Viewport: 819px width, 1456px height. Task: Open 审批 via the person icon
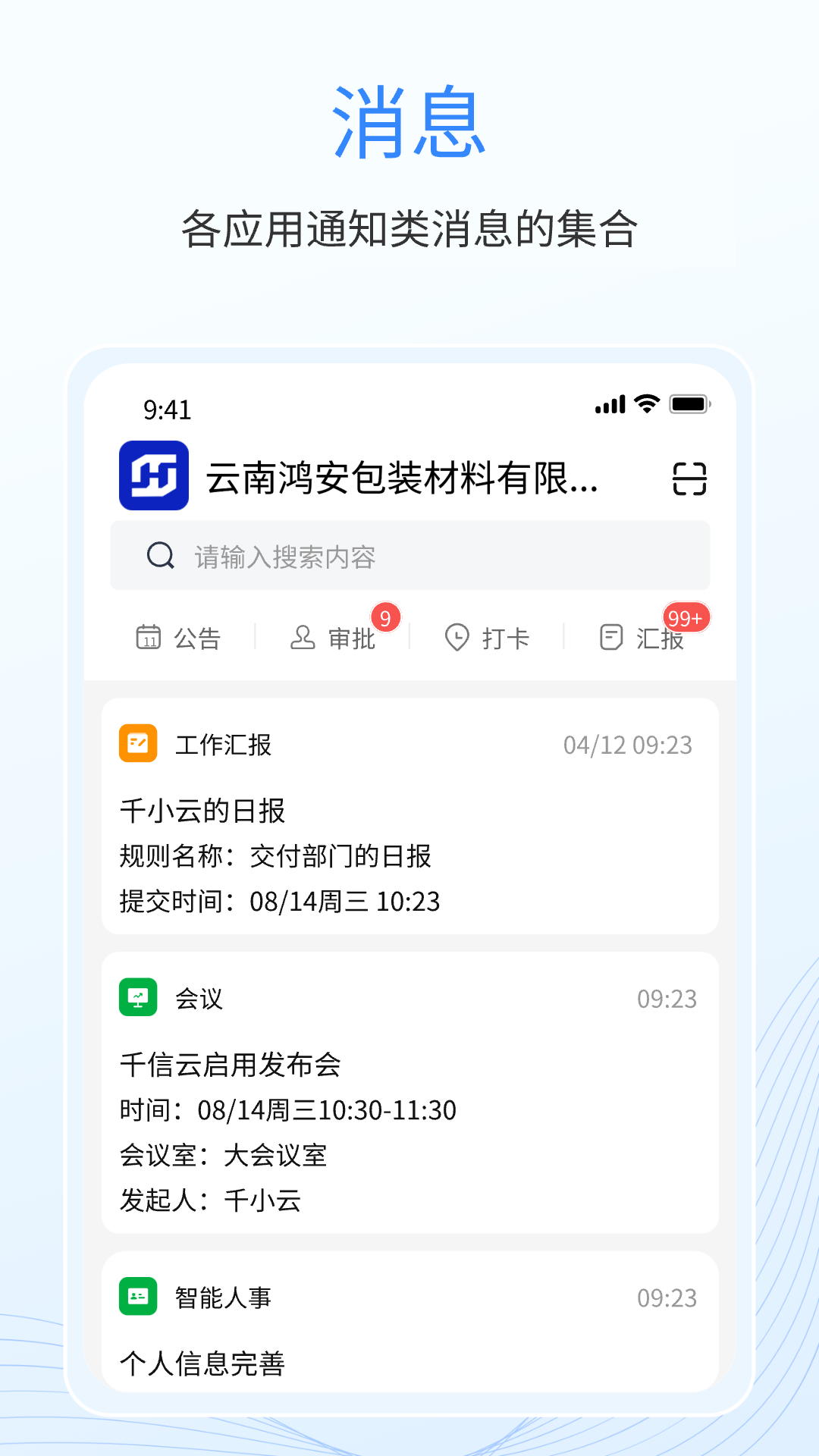pos(301,639)
